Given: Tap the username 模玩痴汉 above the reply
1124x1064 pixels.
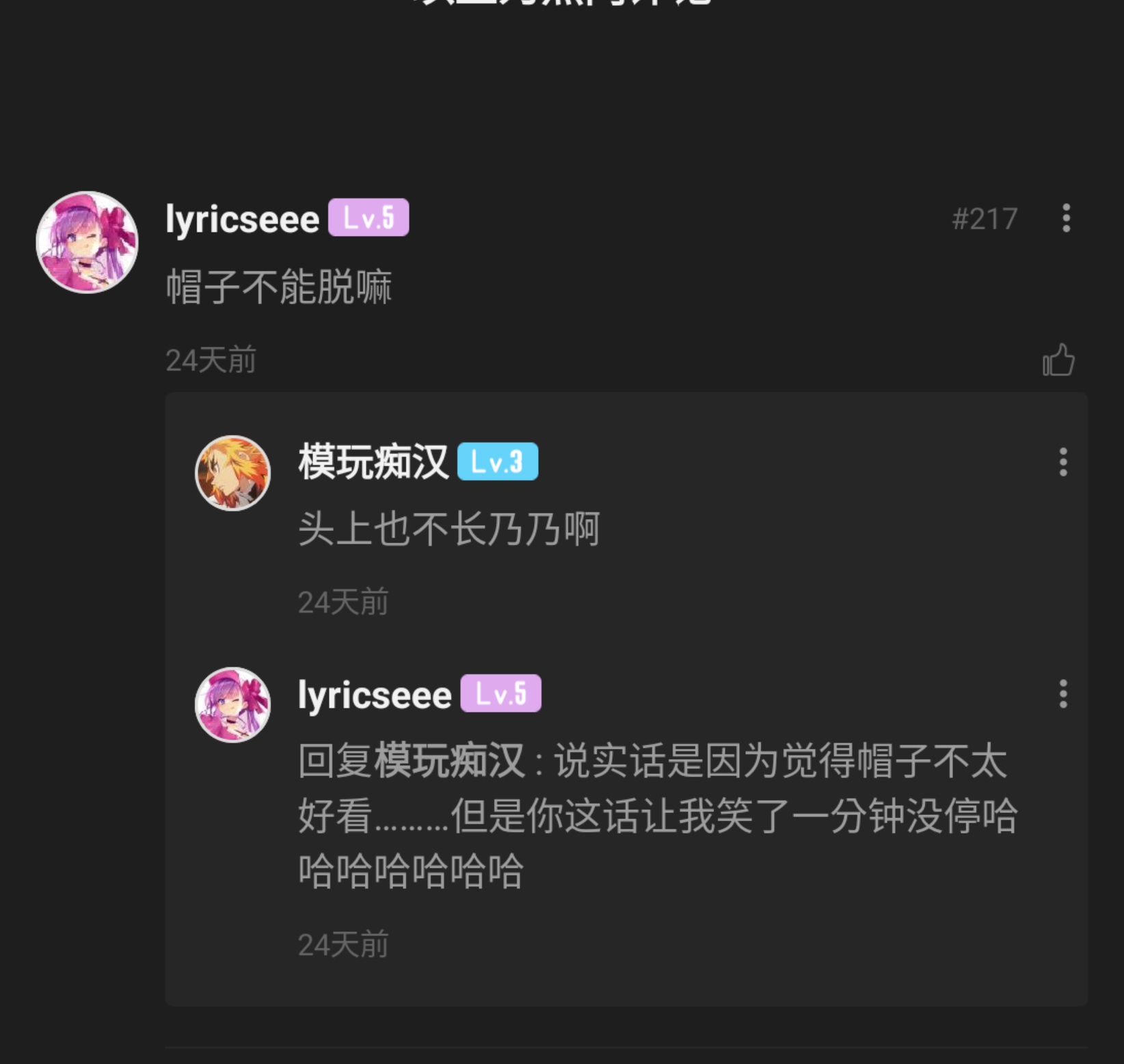Looking at the screenshot, I should [373, 462].
